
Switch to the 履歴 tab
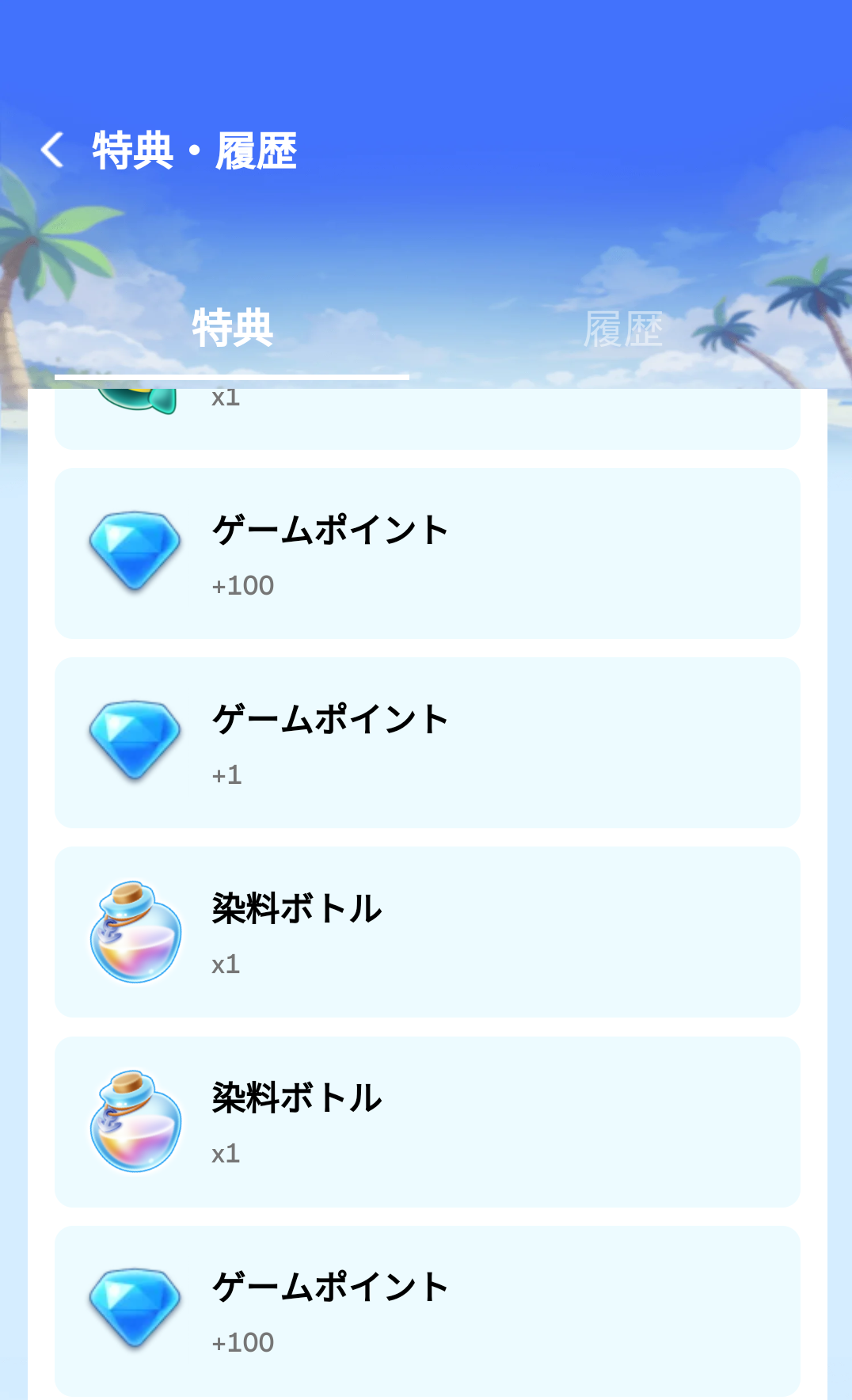pos(623,329)
